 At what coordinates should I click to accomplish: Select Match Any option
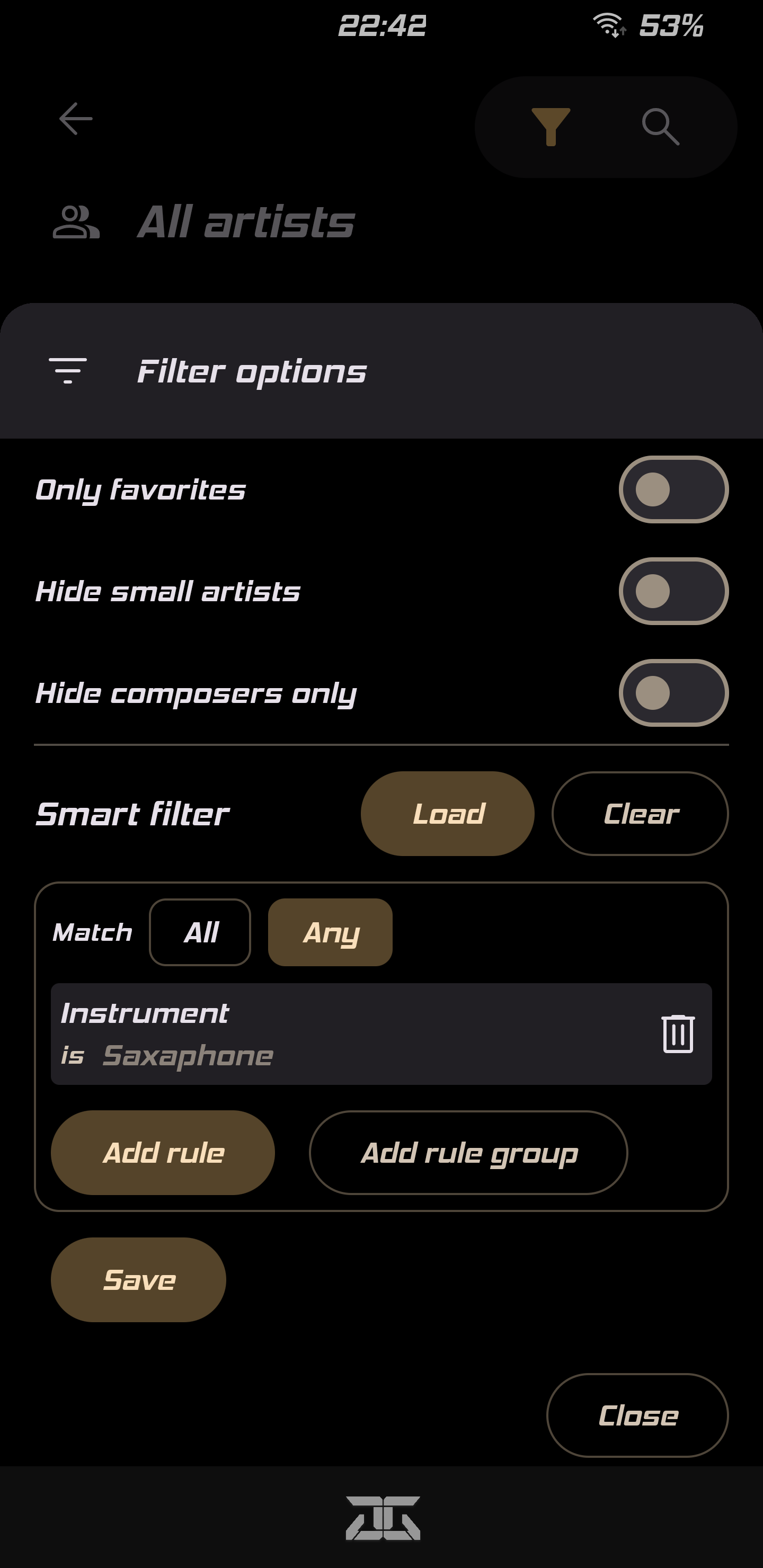click(x=330, y=932)
